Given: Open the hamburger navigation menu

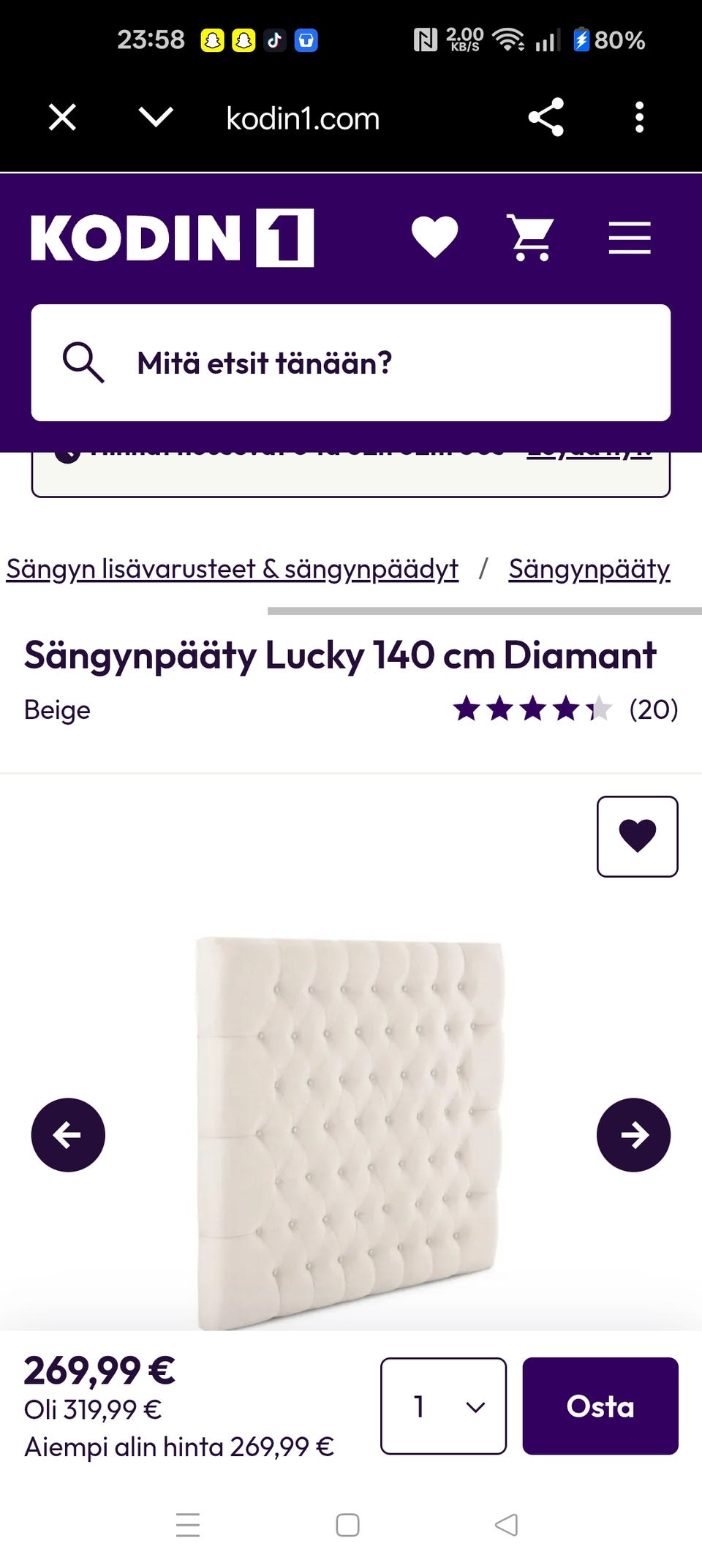Looking at the screenshot, I should pos(630,238).
